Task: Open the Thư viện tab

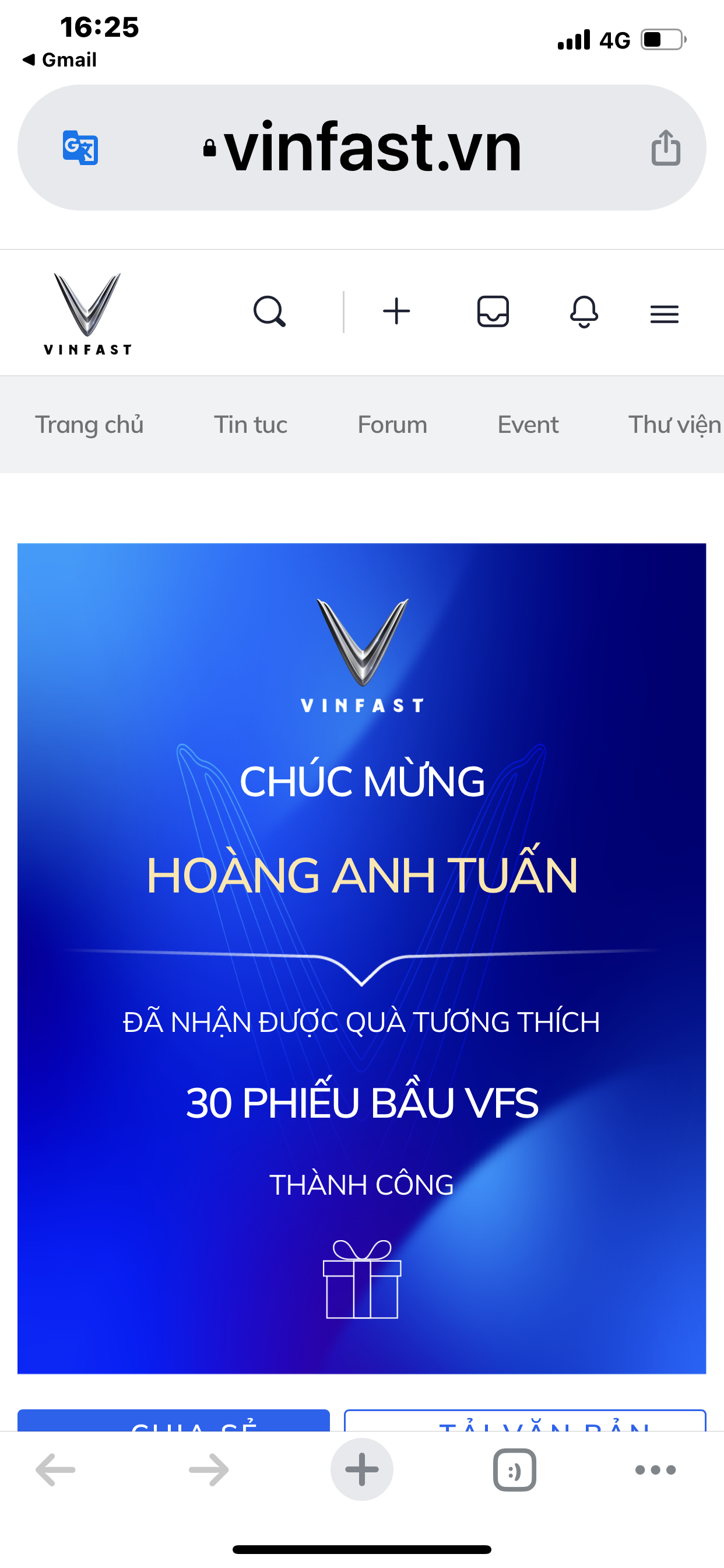Action: click(674, 424)
